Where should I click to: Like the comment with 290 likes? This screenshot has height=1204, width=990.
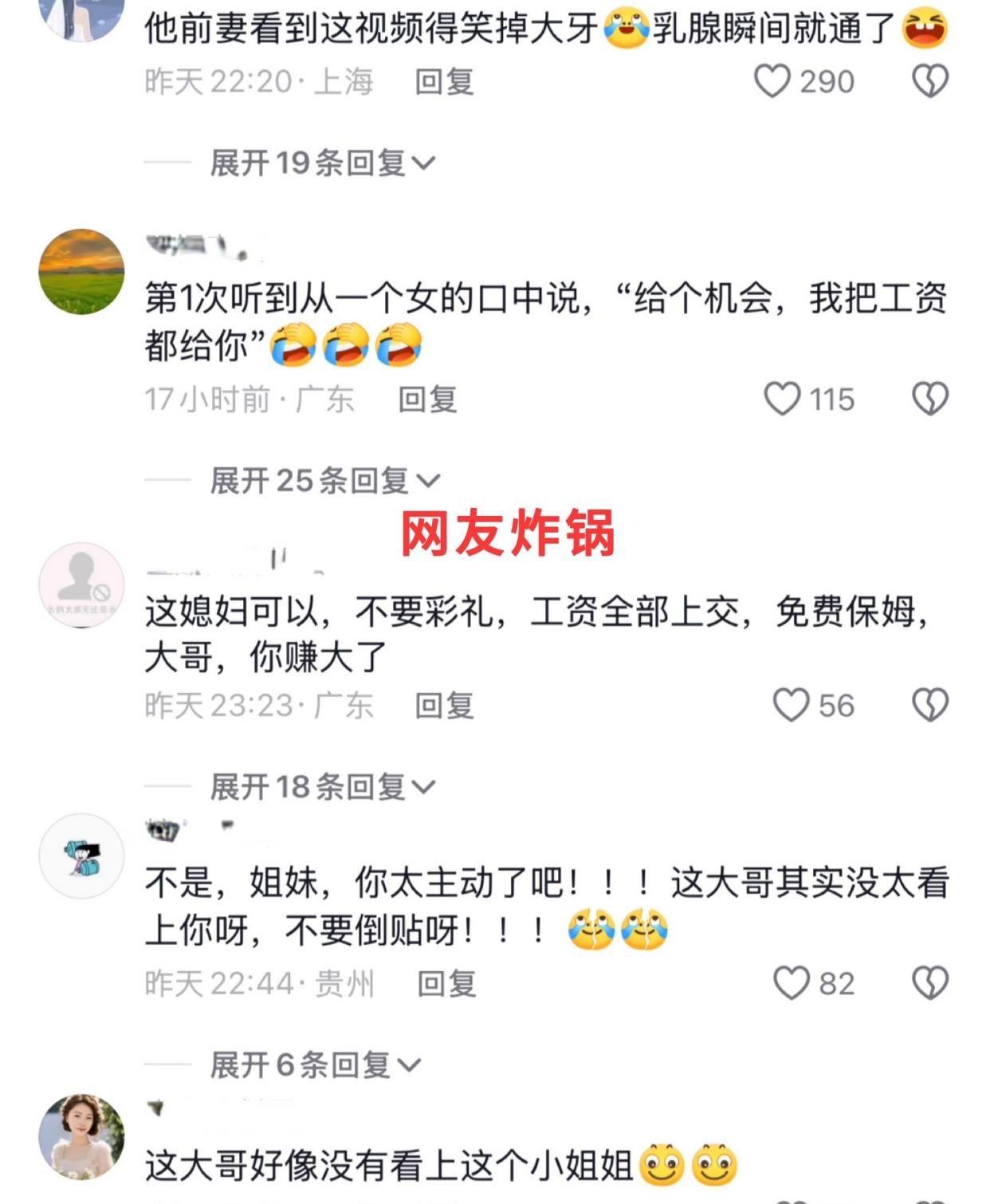pyautogui.click(x=772, y=81)
